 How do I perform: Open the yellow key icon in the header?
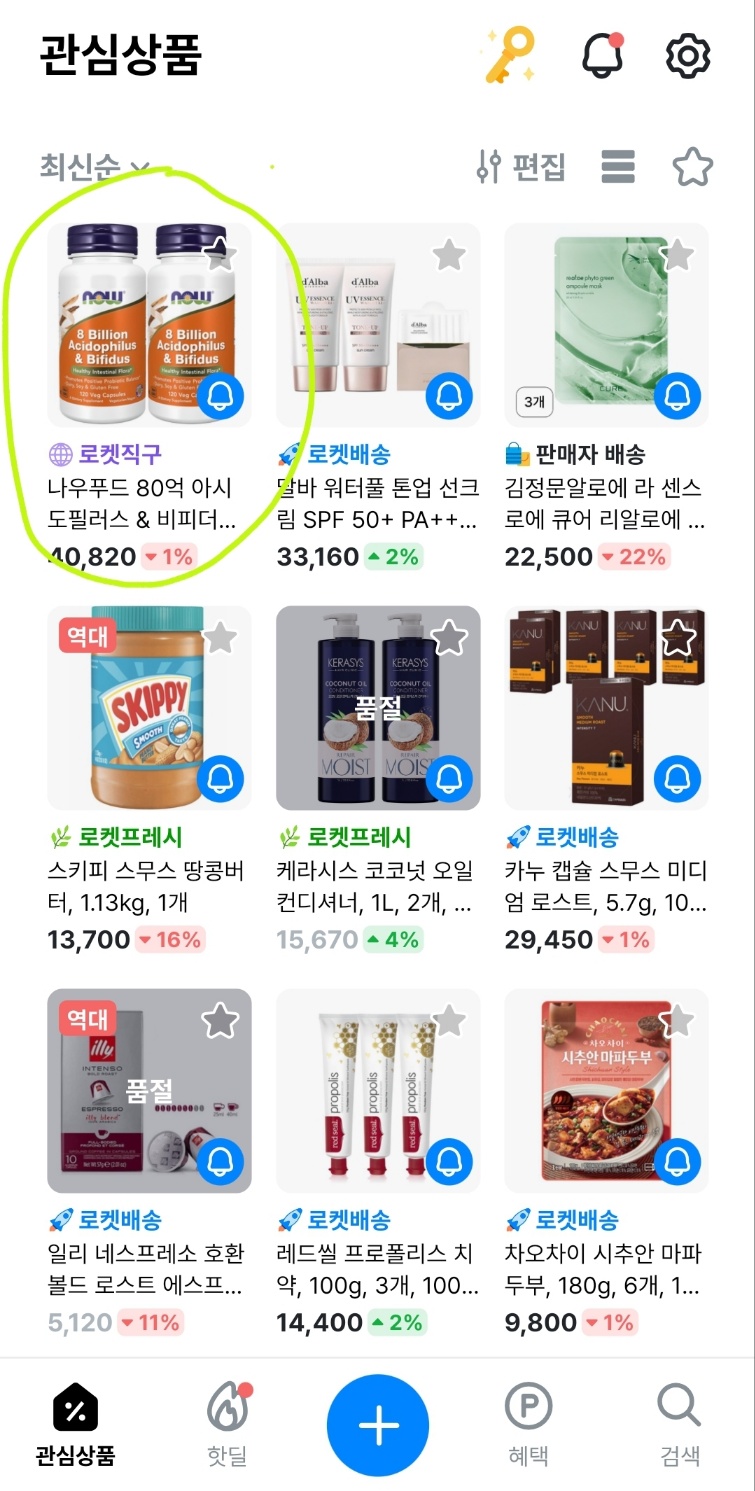coord(508,56)
